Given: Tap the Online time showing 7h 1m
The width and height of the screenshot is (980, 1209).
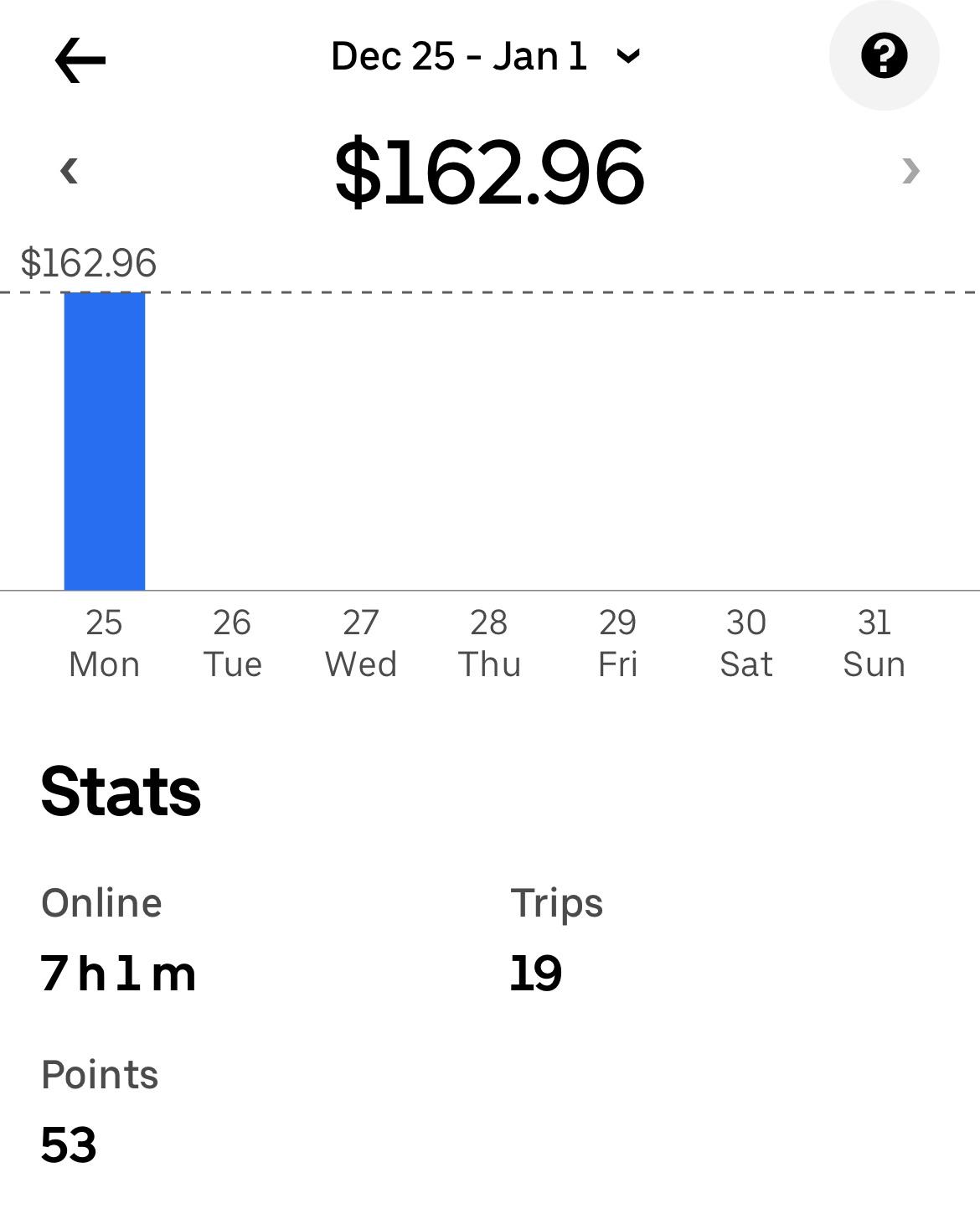Looking at the screenshot, I should (x=117, y=974).
